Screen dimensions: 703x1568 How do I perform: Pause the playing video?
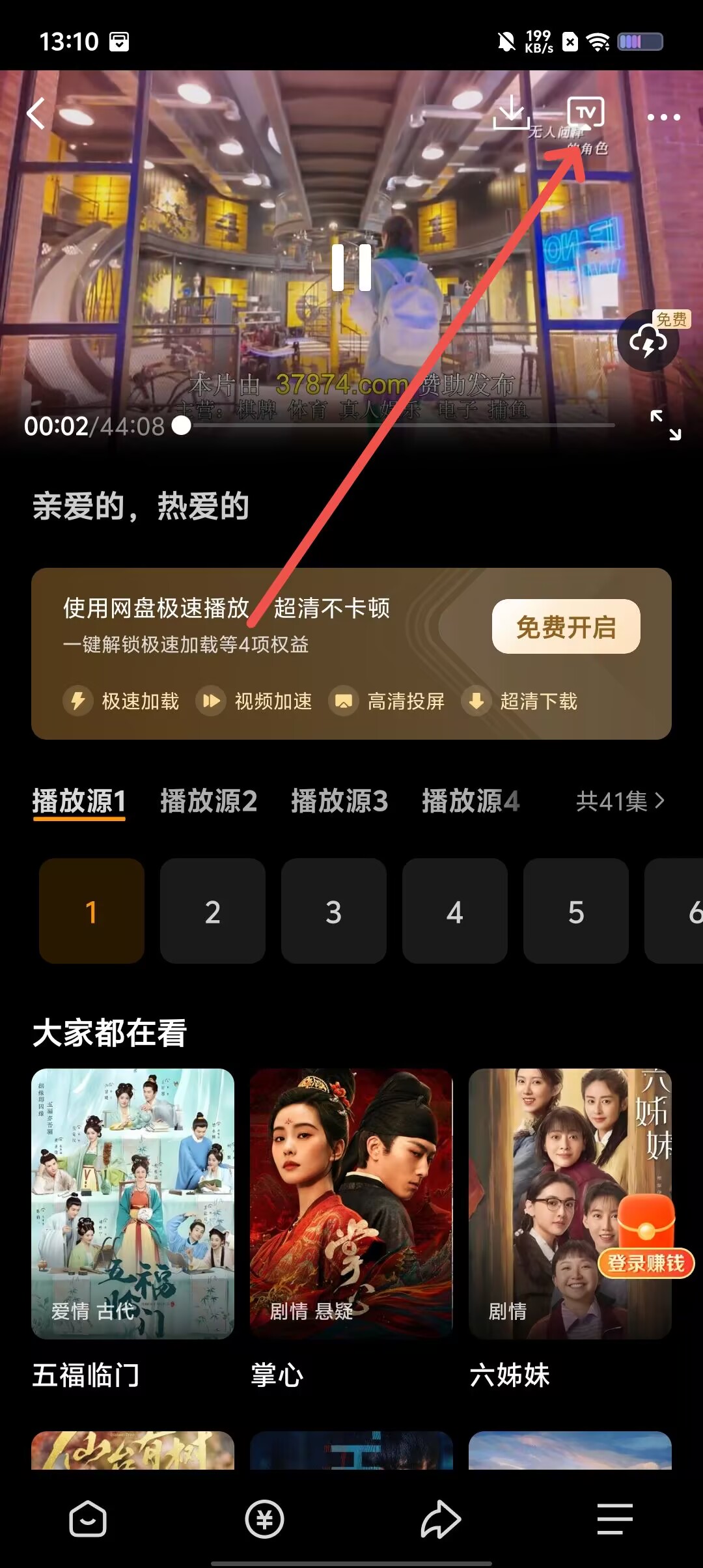pos(351,268)
